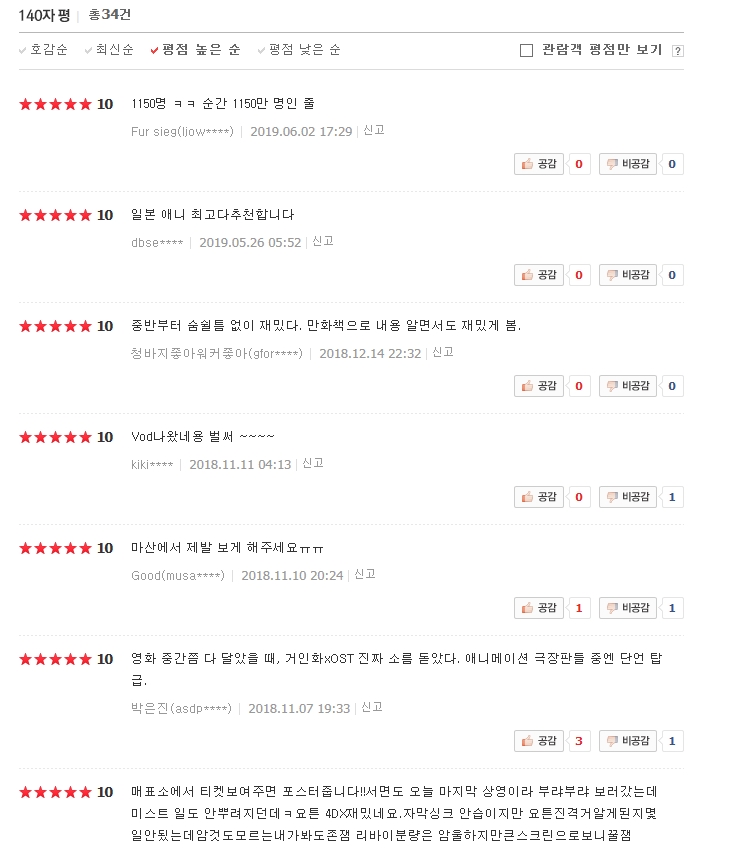Open Fur sieg's user profile

pos(182,131)
